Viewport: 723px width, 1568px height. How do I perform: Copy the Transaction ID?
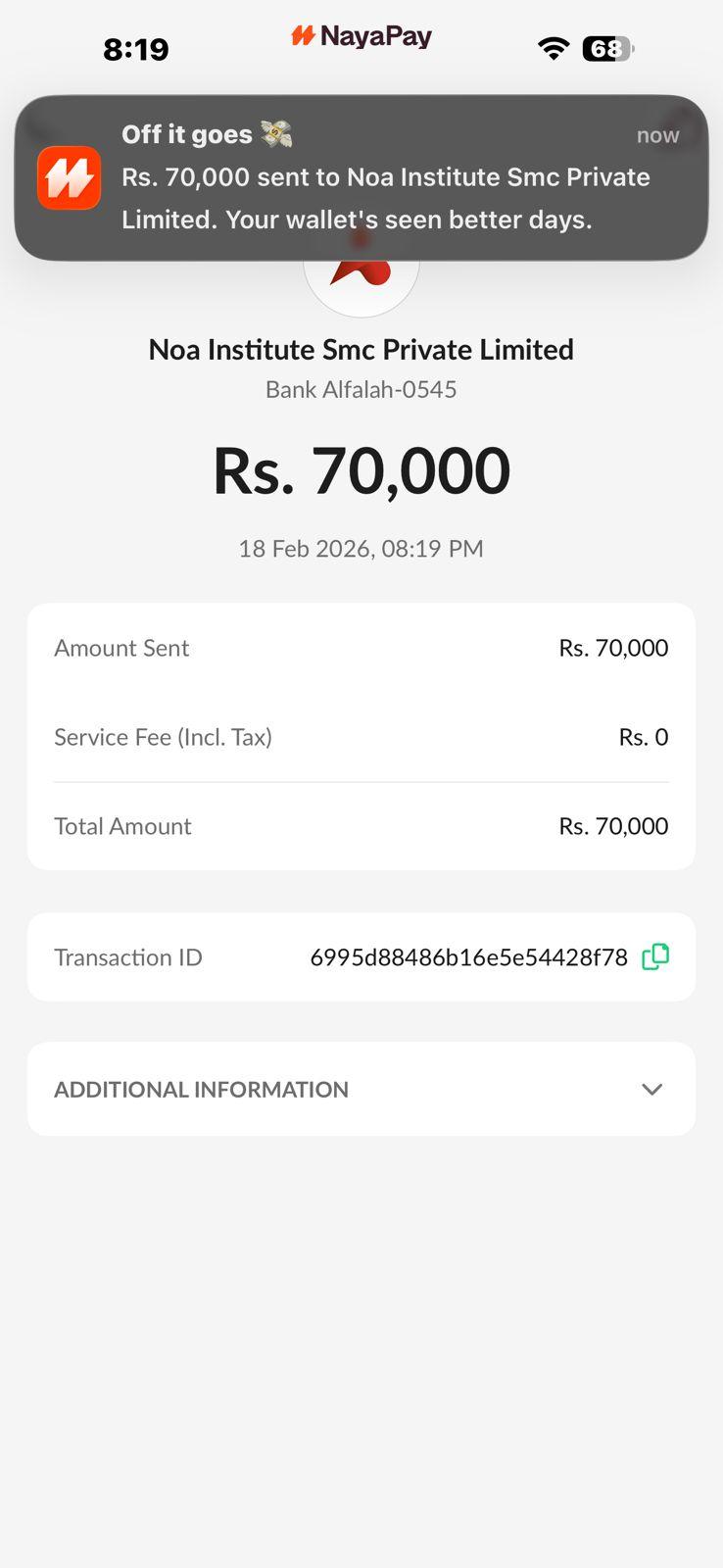pos(654,956)
